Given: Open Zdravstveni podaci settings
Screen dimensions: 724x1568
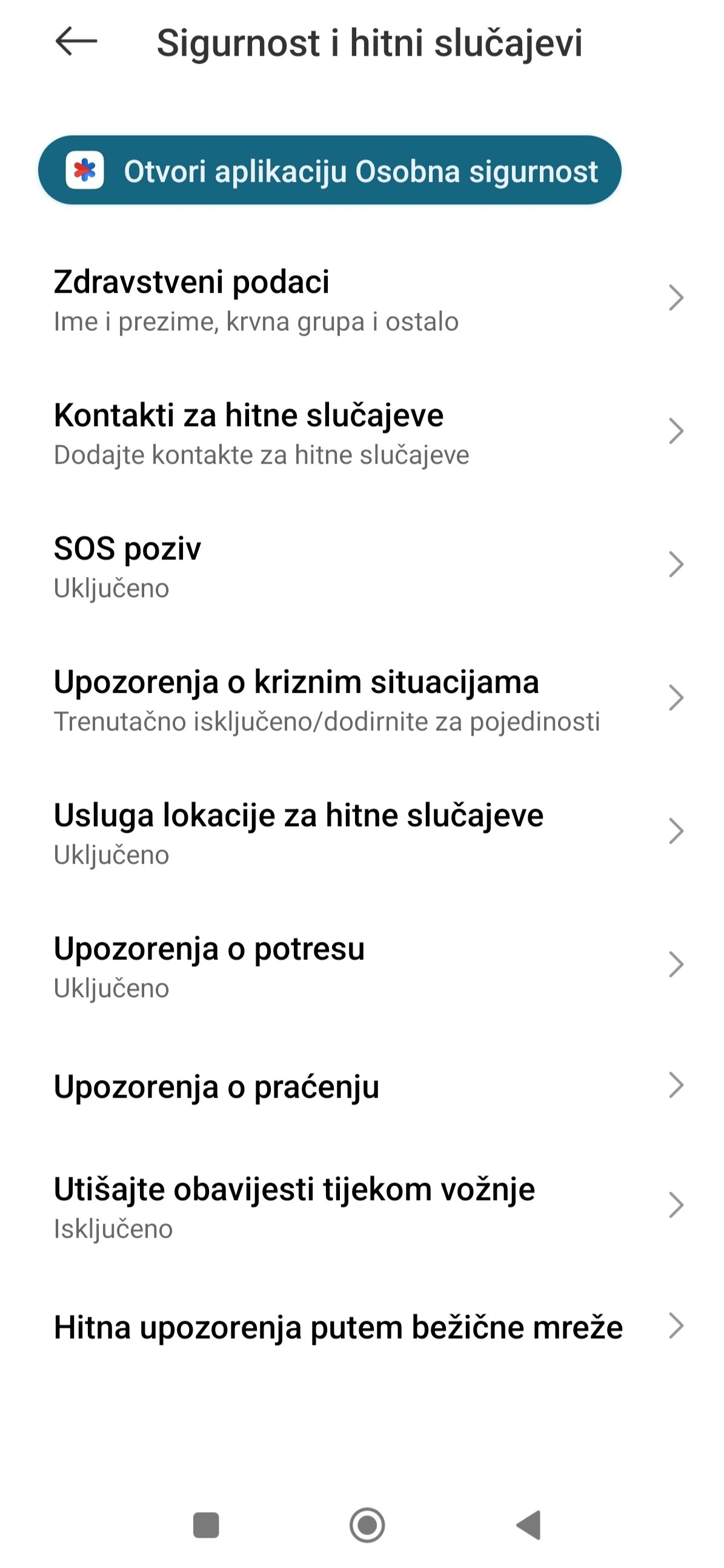Looking at the screenshot, I should pyautogui.click(x=362, y=299).
